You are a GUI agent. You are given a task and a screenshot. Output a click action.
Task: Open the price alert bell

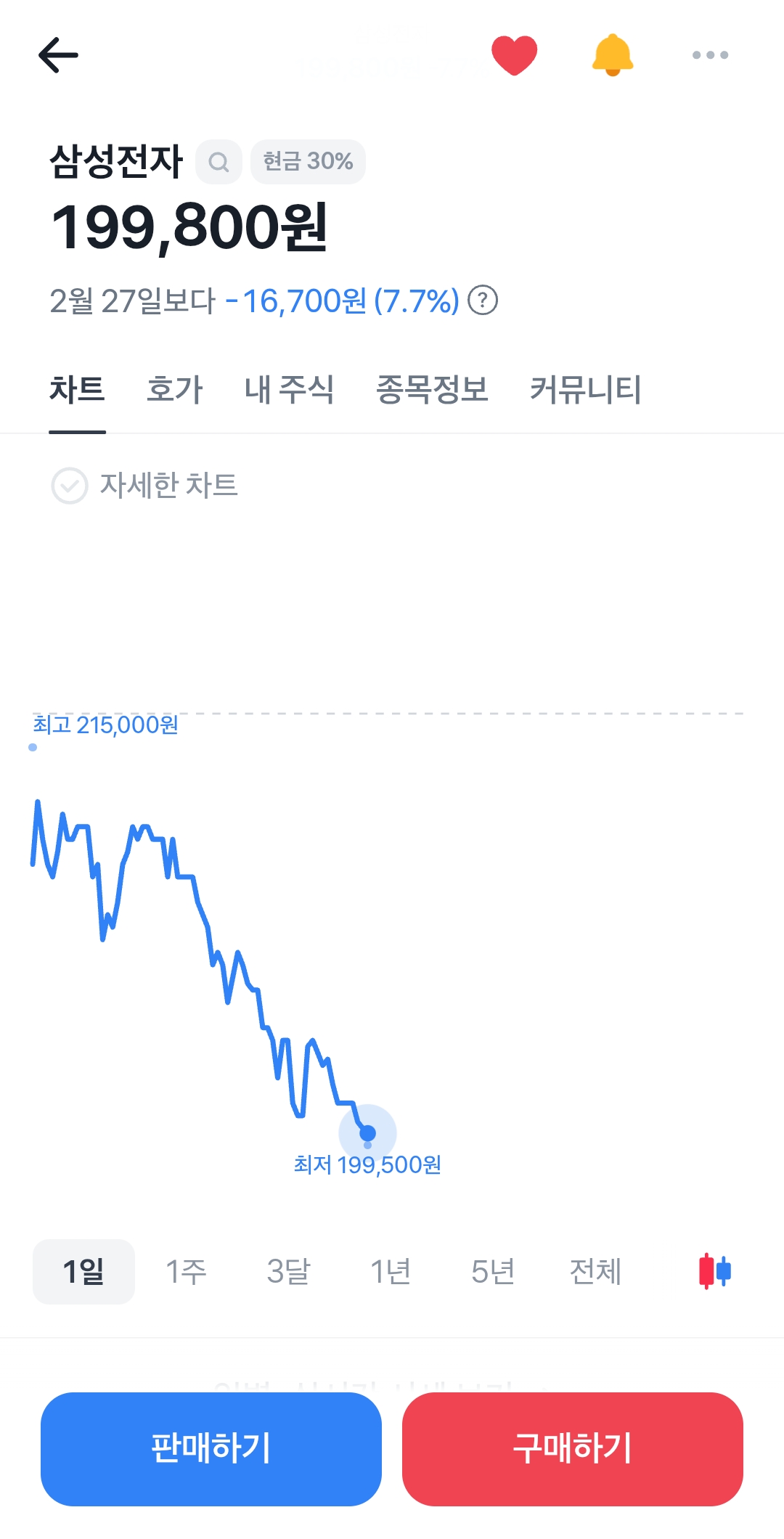point(613,55)
